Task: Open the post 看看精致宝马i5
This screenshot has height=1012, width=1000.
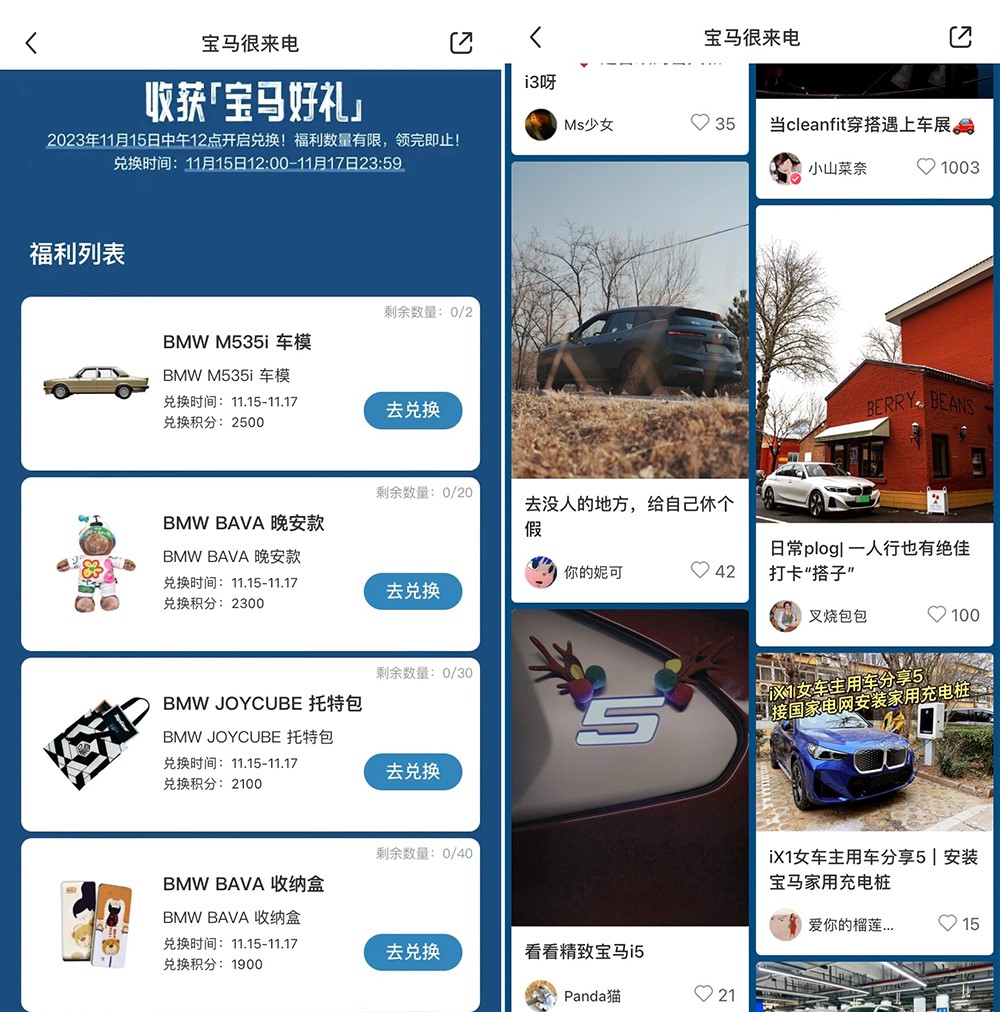Action: point(629,770)
